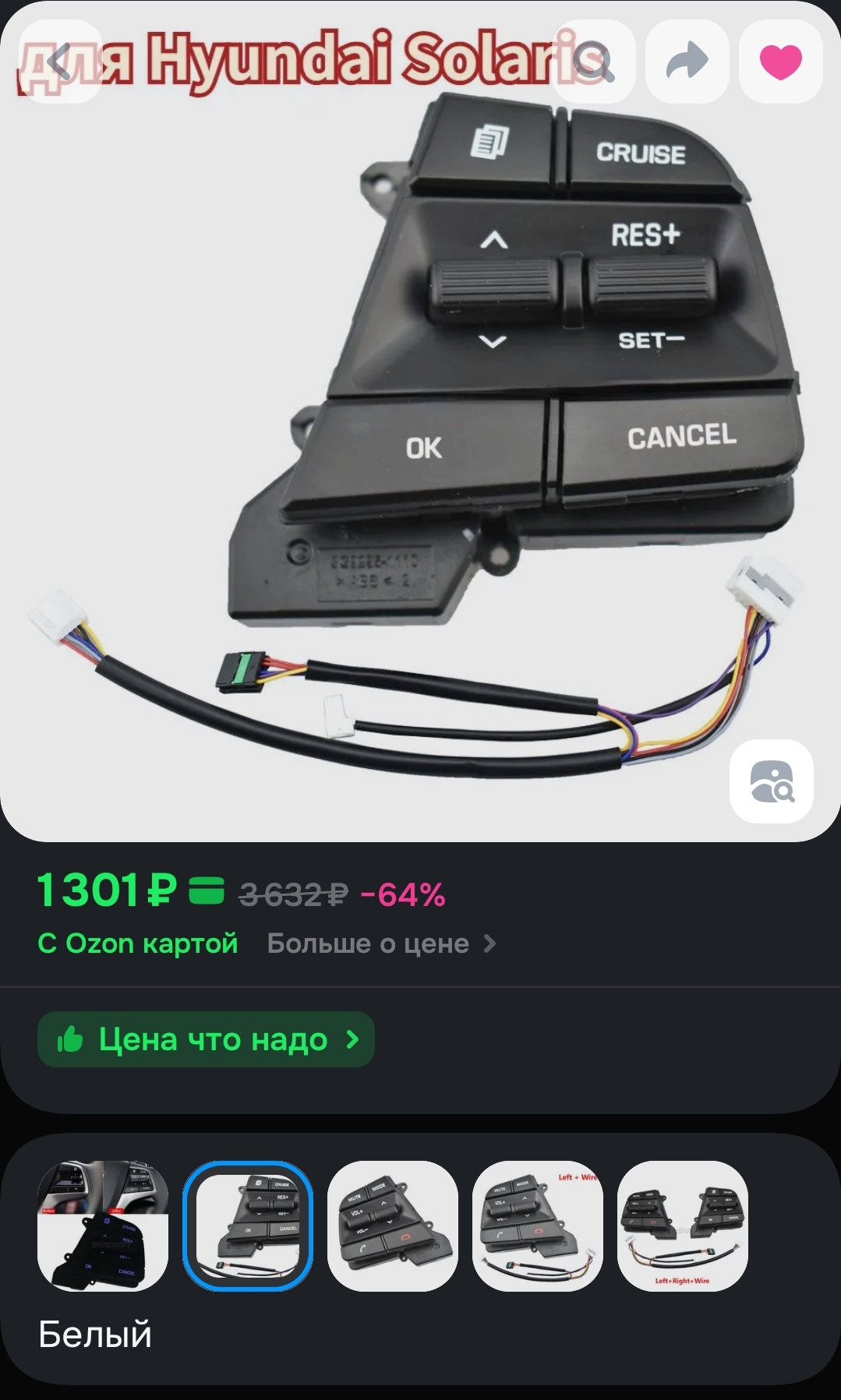Tap the "Цена что надо" badge
The width and height of the screenshot is (841, 1400).
(x=206, y=1039)
